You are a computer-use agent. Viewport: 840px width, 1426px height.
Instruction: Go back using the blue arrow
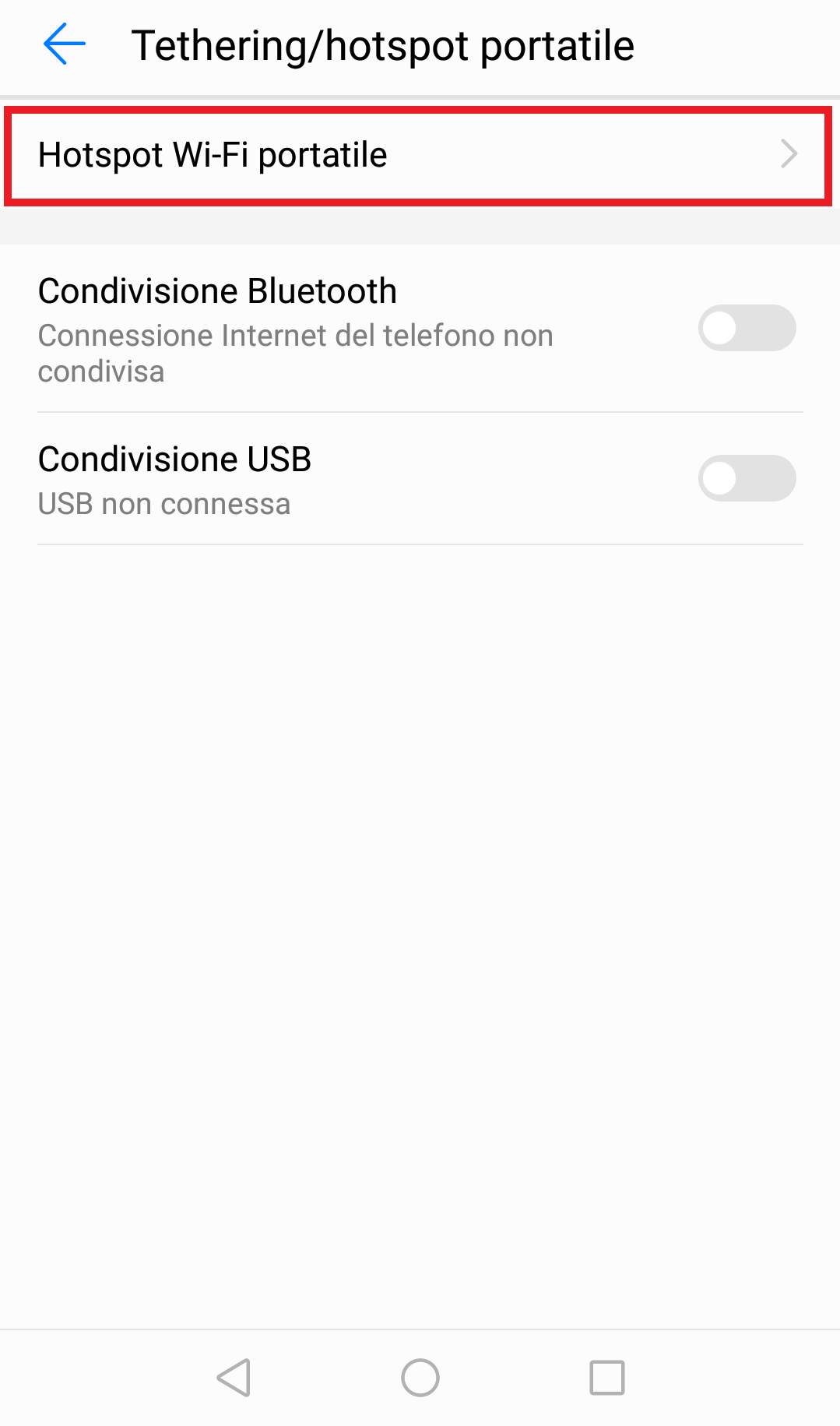[64, 44]
